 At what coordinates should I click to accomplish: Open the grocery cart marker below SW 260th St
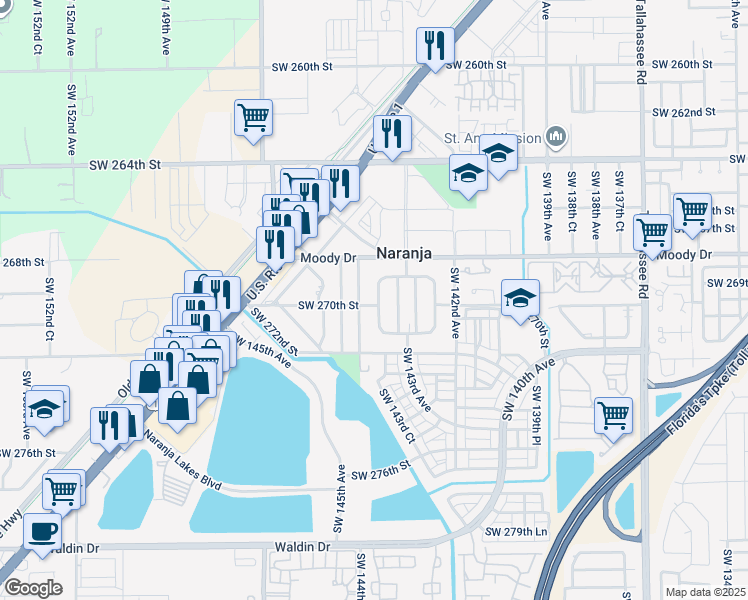coord(254,117)
